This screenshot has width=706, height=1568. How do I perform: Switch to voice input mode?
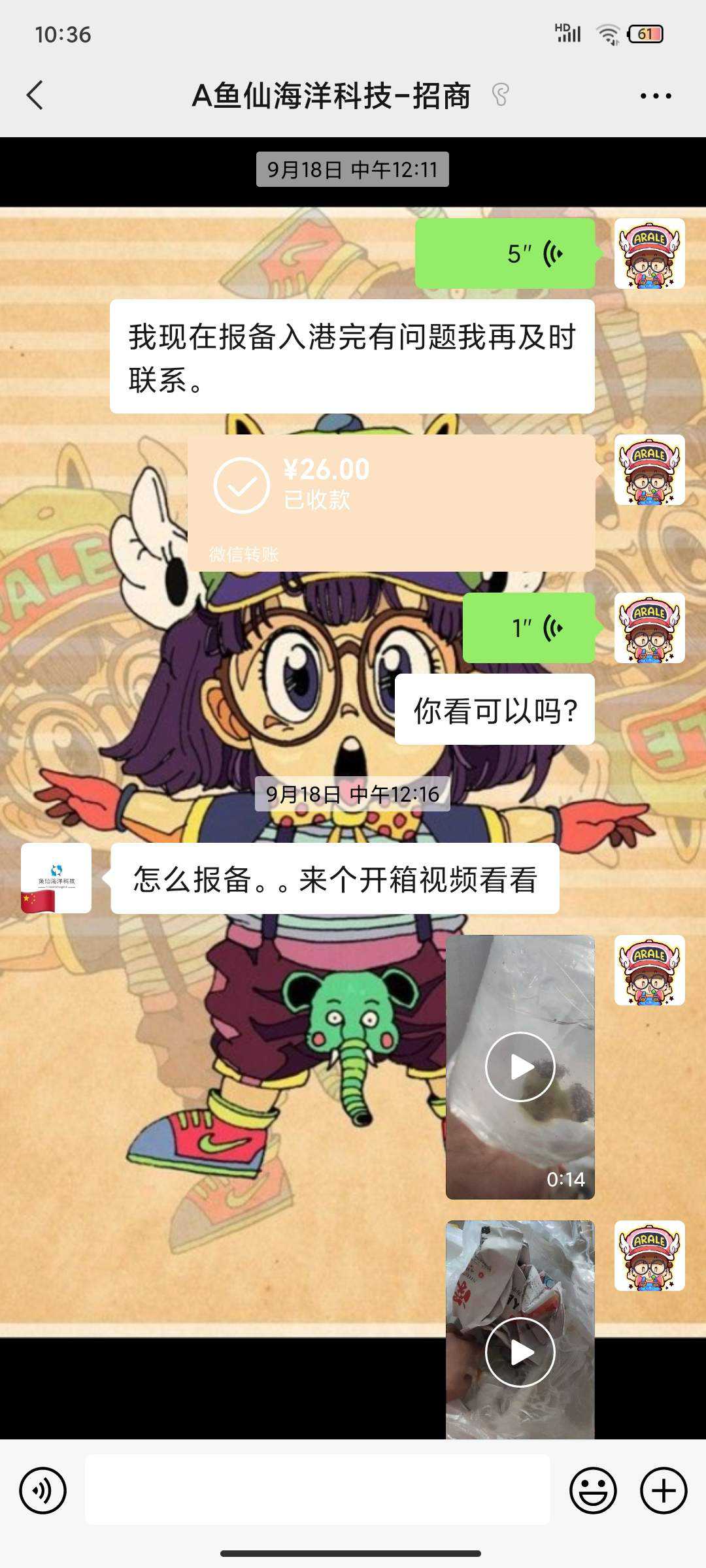pyautogui.click(x=43, y=1490)
